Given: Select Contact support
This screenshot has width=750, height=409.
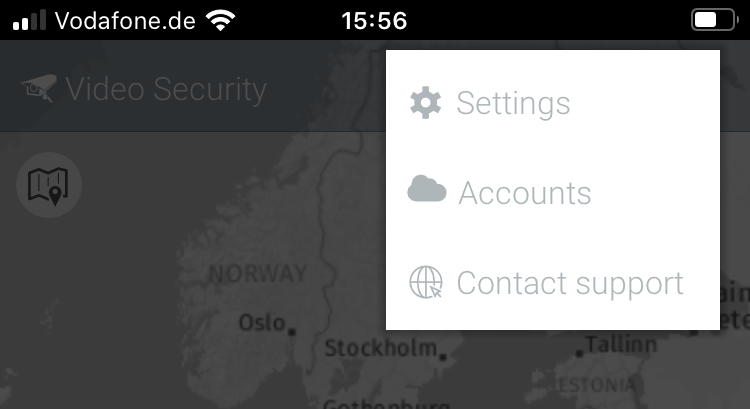Looking at the screenshot, I should coord(569,283).
